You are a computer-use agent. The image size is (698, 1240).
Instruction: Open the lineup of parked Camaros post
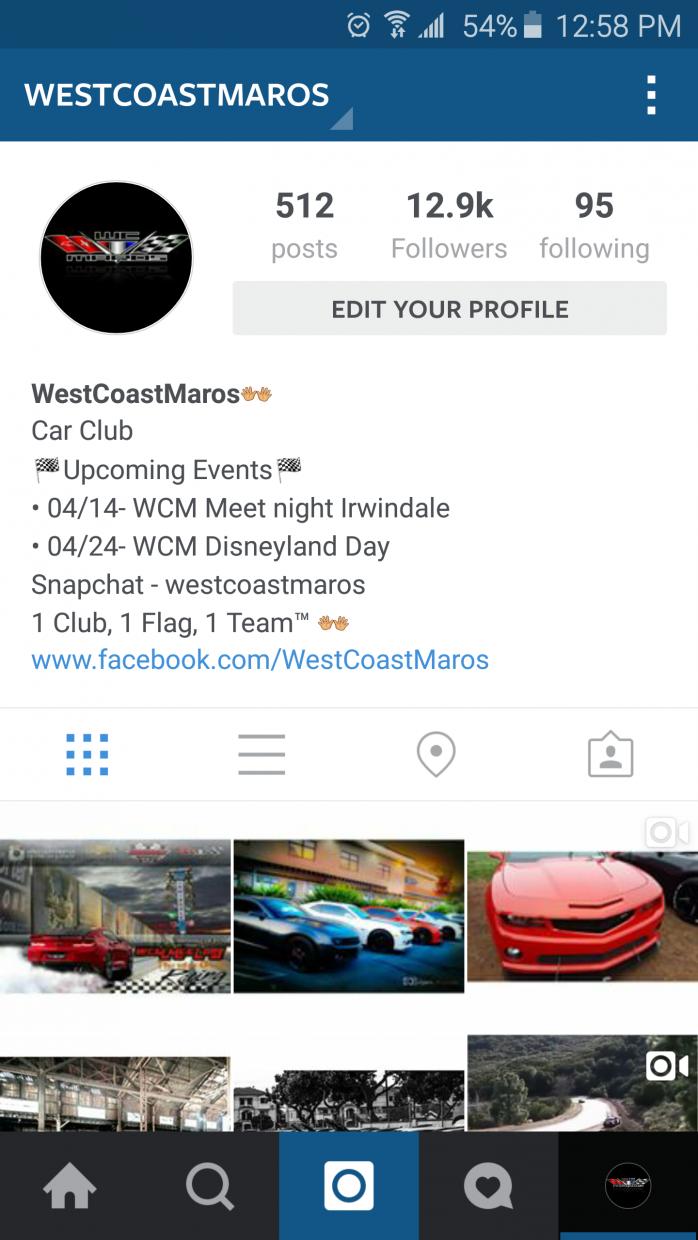(348, 915)
